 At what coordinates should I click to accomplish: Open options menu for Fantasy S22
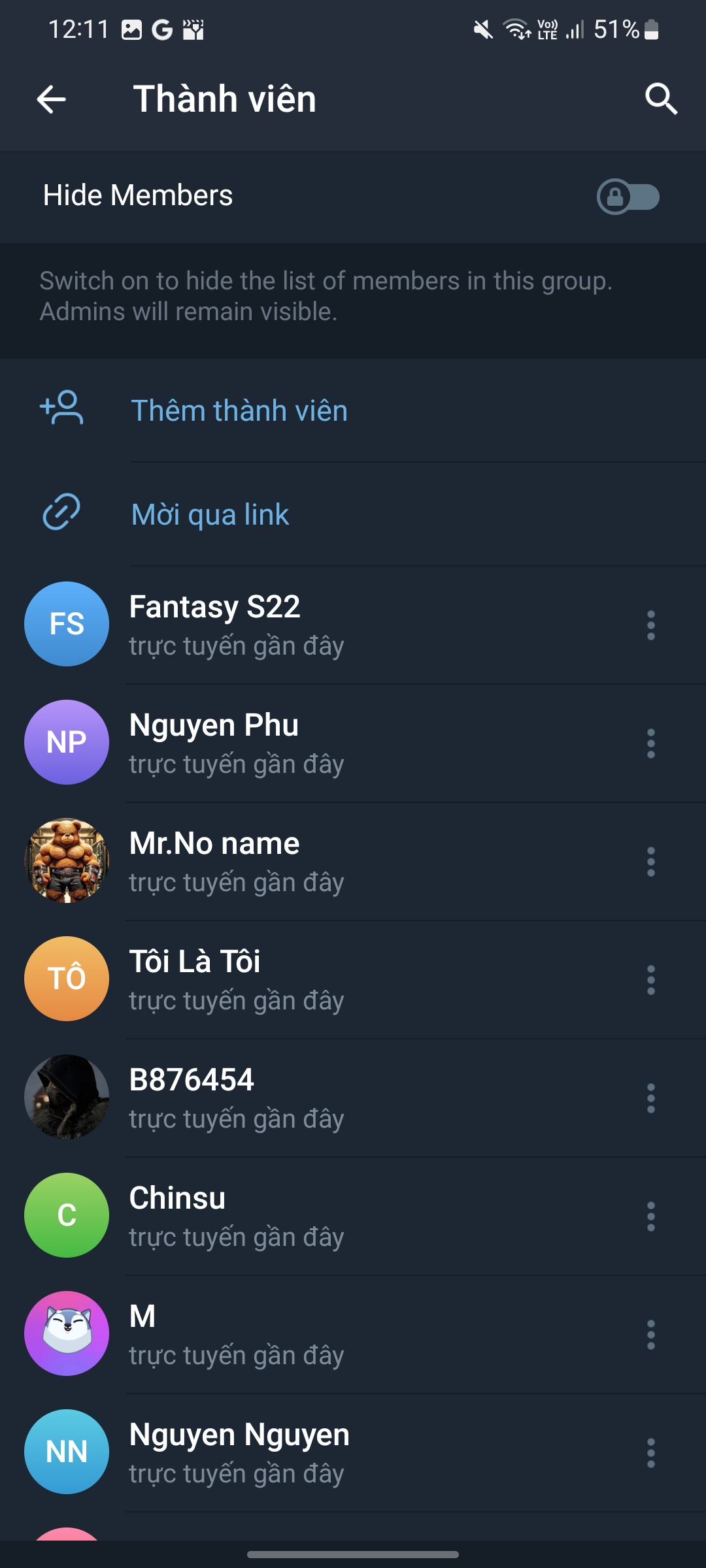(x=650, y=625)
